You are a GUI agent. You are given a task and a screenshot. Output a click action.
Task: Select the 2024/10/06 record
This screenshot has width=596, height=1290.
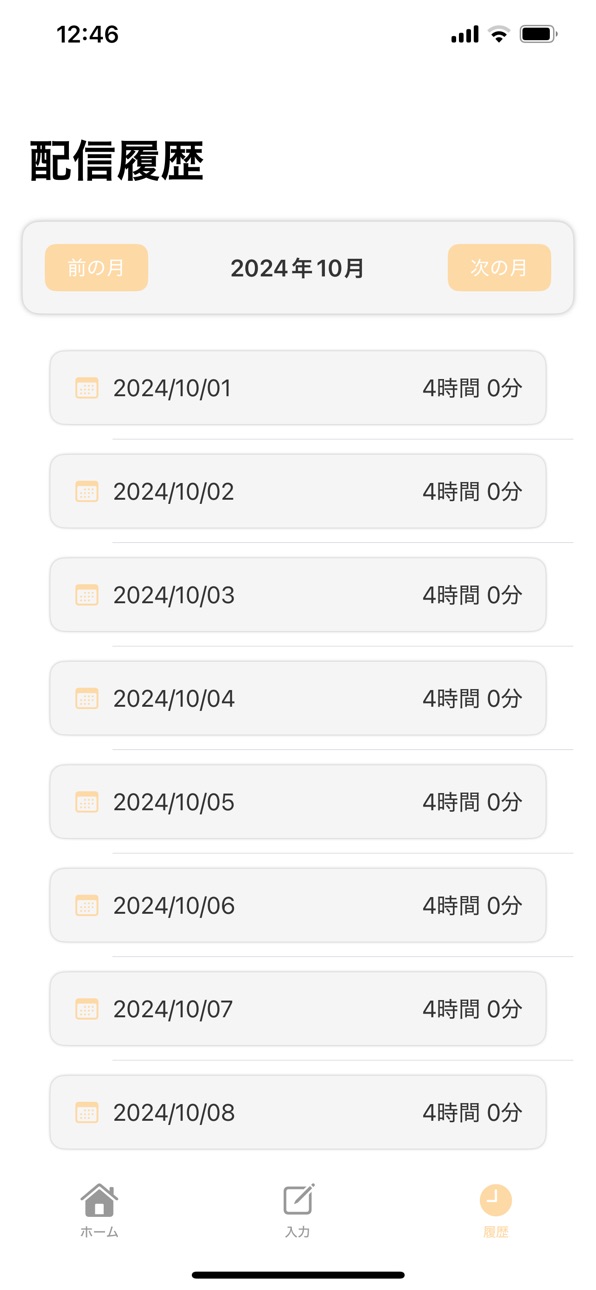click(298, 905)
